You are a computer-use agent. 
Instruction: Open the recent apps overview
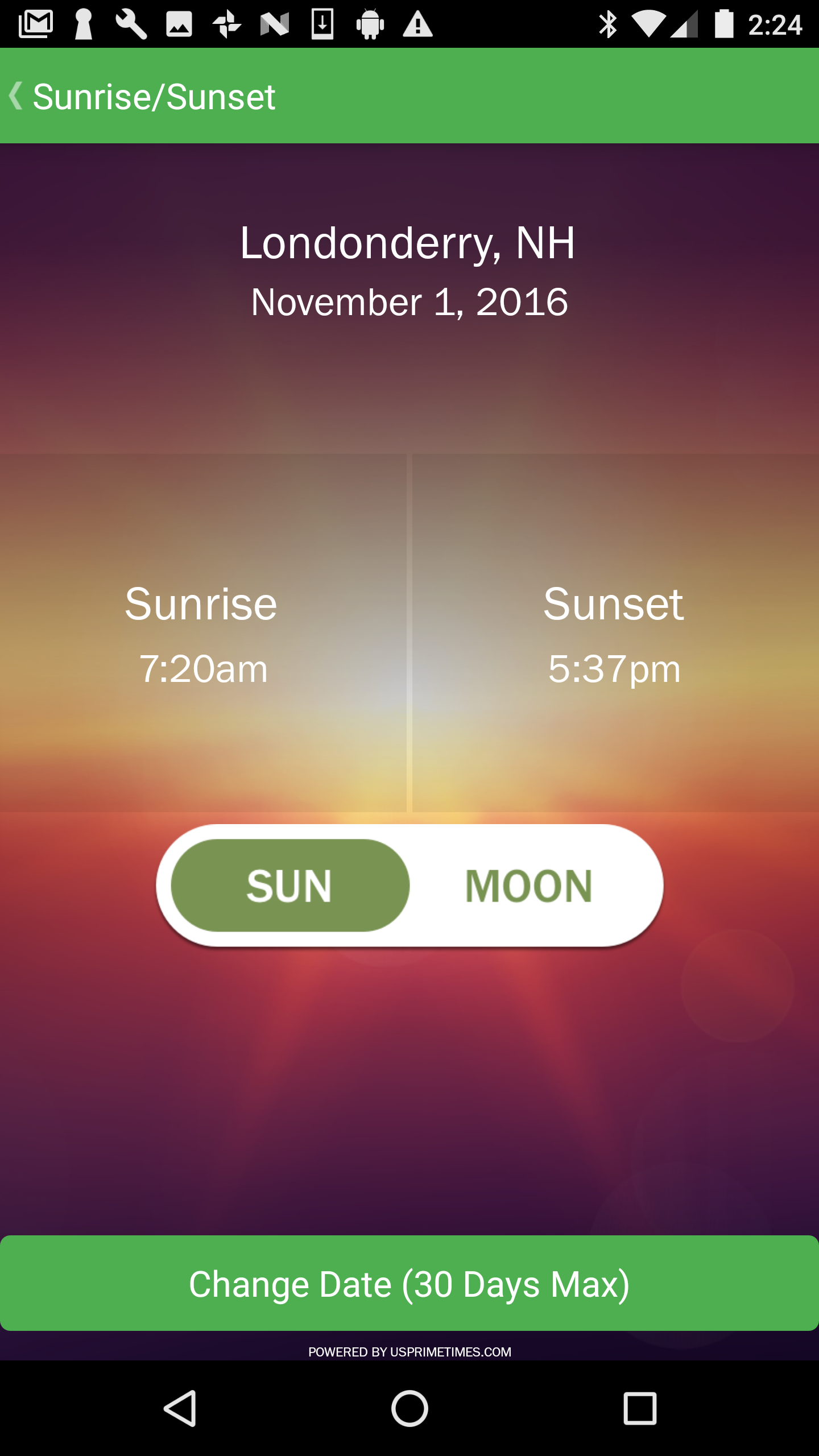click(640, 1408)
